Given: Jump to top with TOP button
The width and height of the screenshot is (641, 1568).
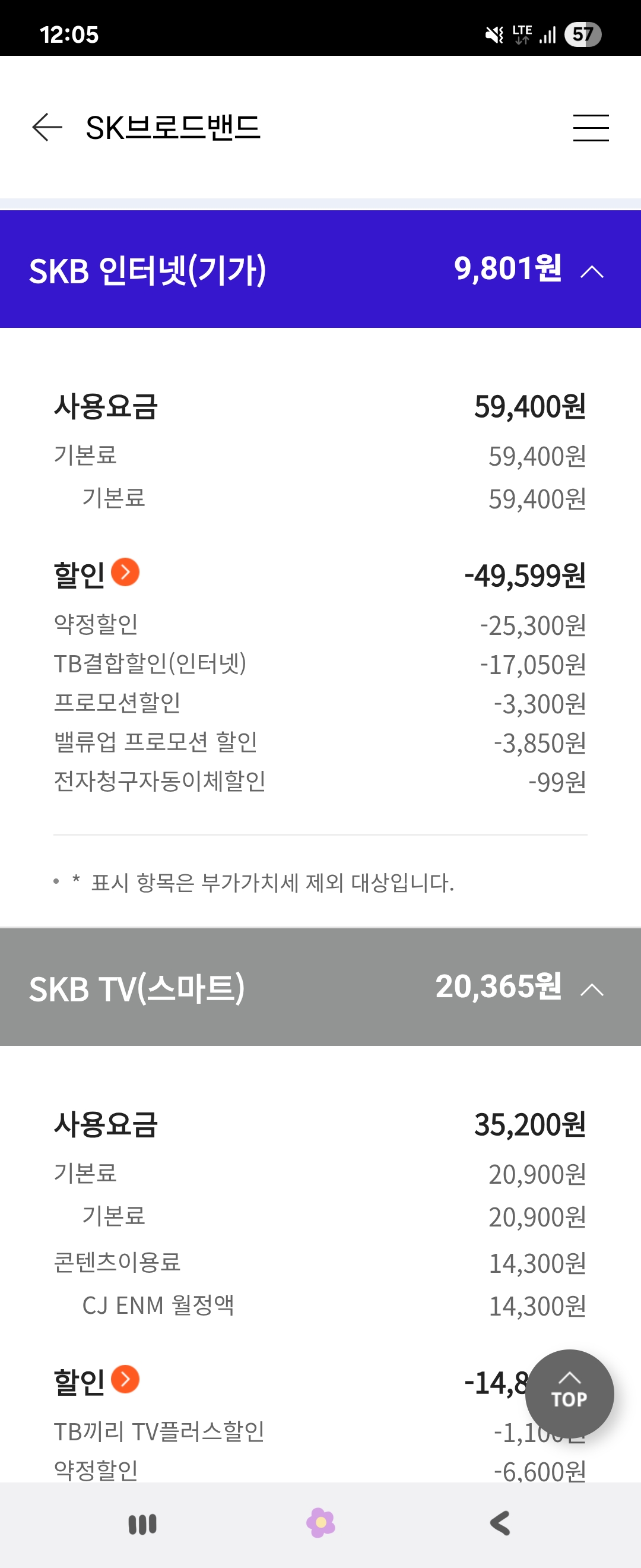Looking at the screenshot, I should click(x=569, y=1393).
